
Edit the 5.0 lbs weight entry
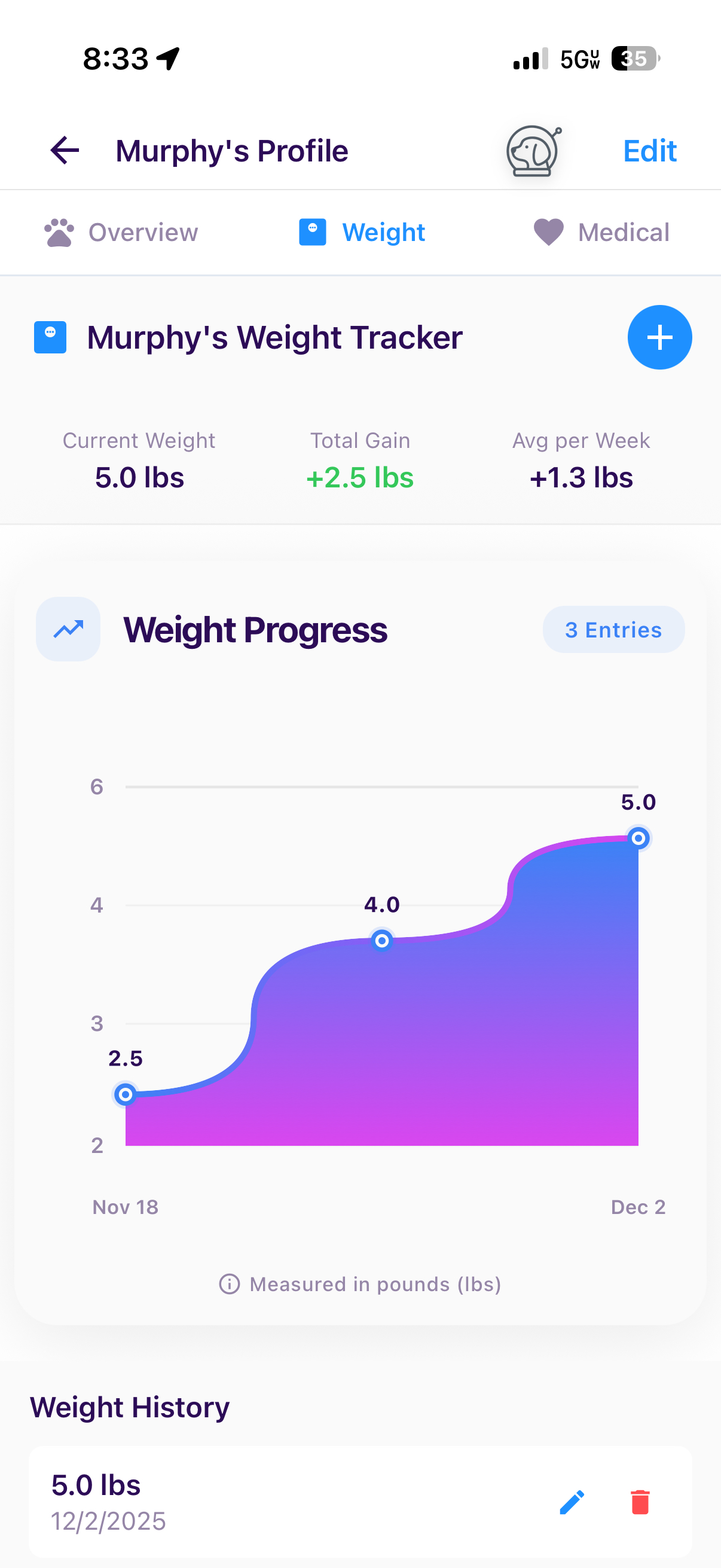572,1502
